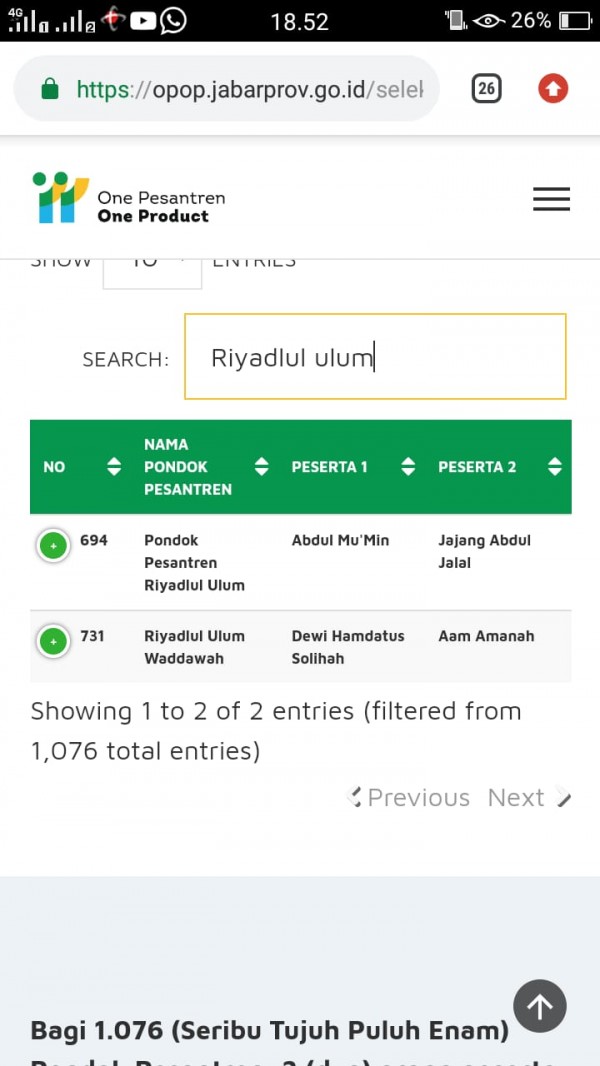Expand row details for entry 731
Image resolution: width=600 pixels, height=1066 pixels.
(x=53, y=642)
